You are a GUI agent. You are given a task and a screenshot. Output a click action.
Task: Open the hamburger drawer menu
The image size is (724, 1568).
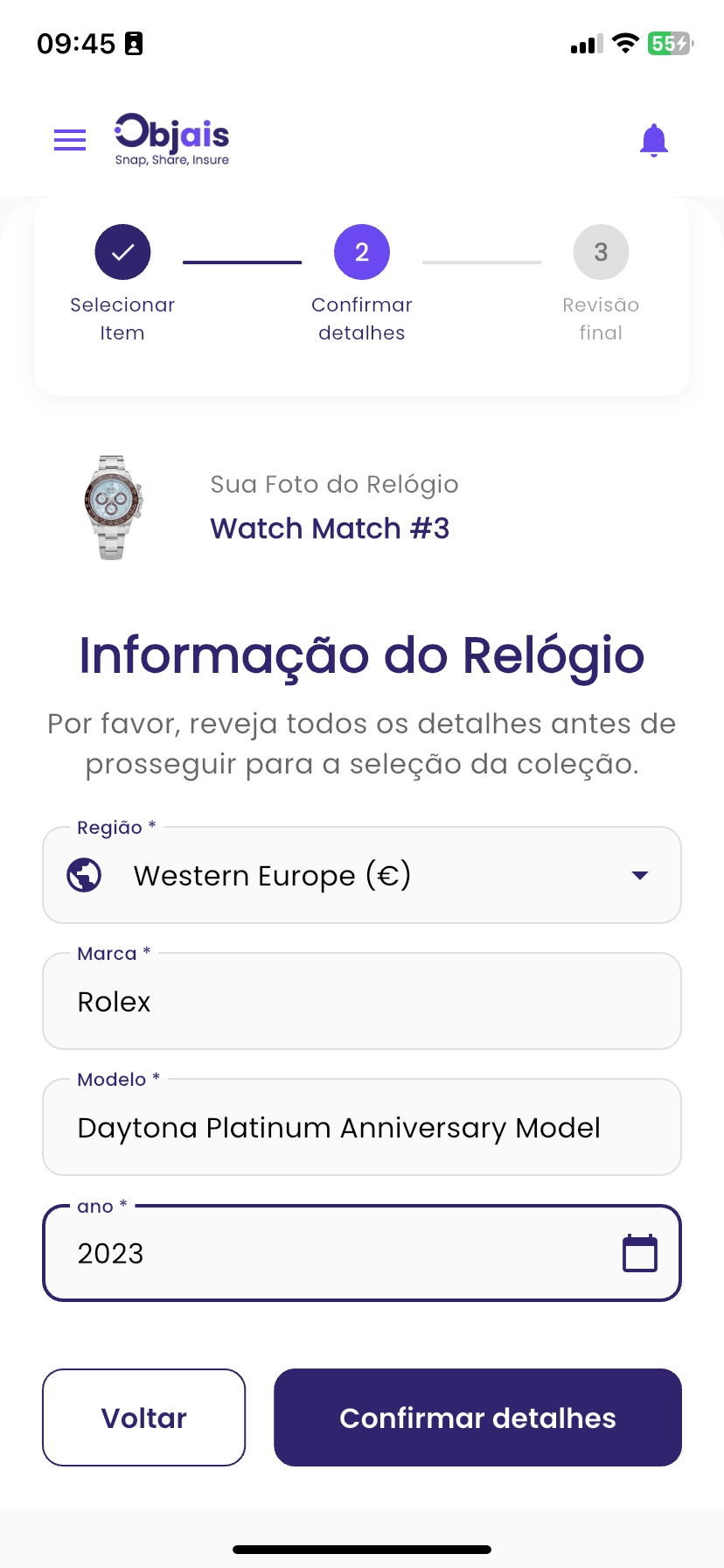[x=70, y=140]
